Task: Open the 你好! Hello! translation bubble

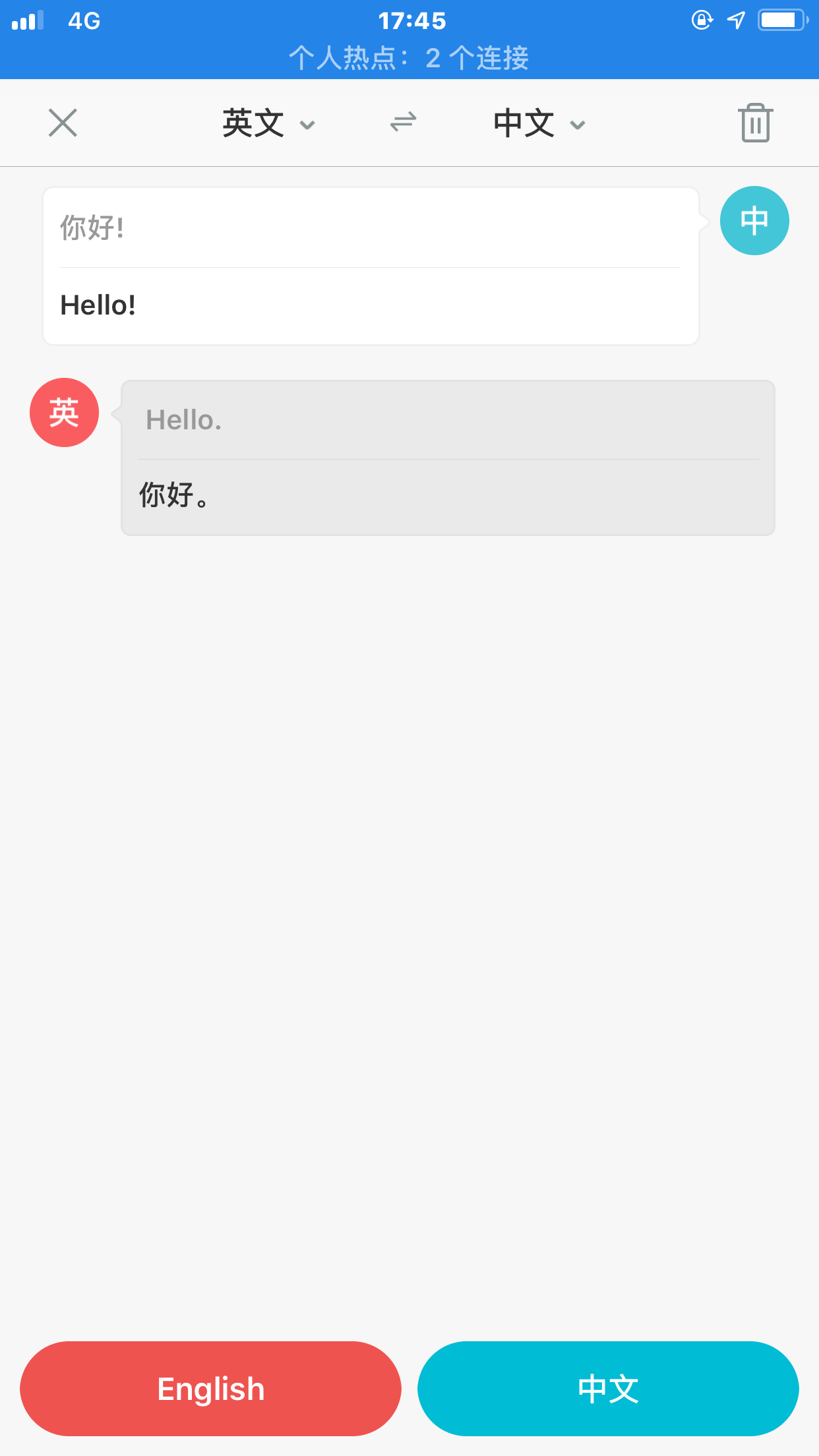Action: click(x=371, y=266)
